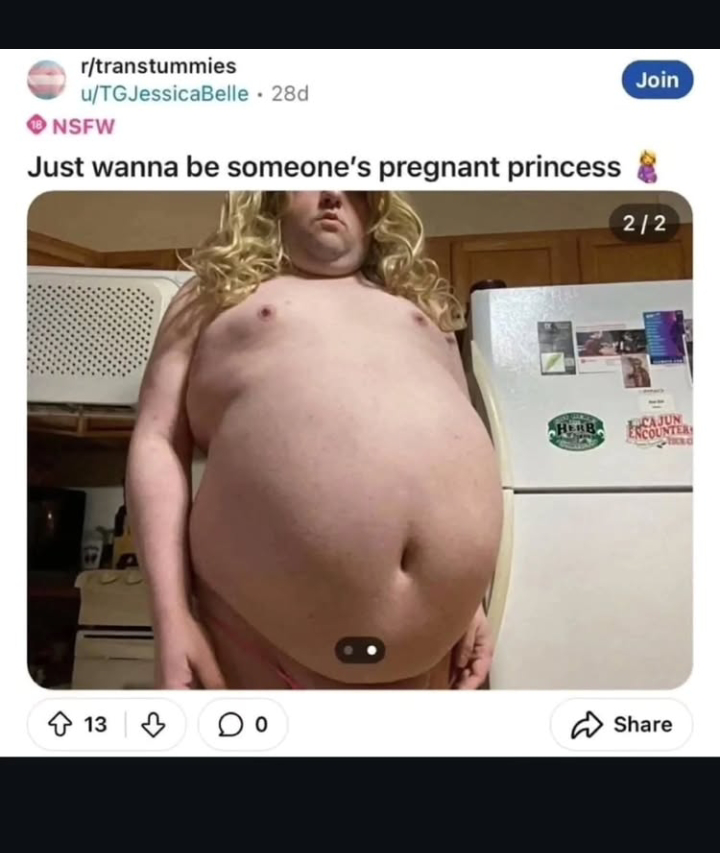720x853 pixels.
Task: Open the post by its title
Action: pyautogui.click(x=324, y=167)
